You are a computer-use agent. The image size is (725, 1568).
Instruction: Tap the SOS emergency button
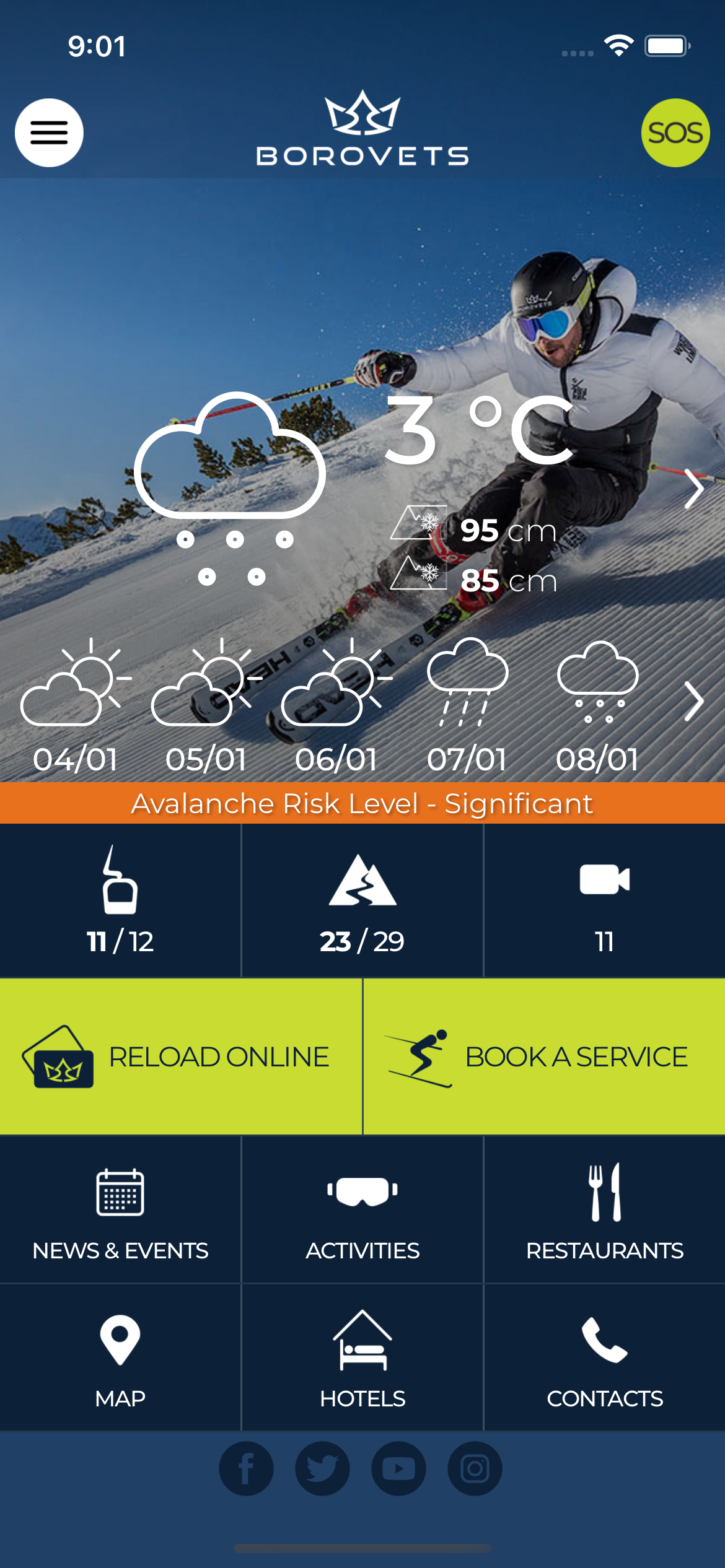(x=675, y=133)
